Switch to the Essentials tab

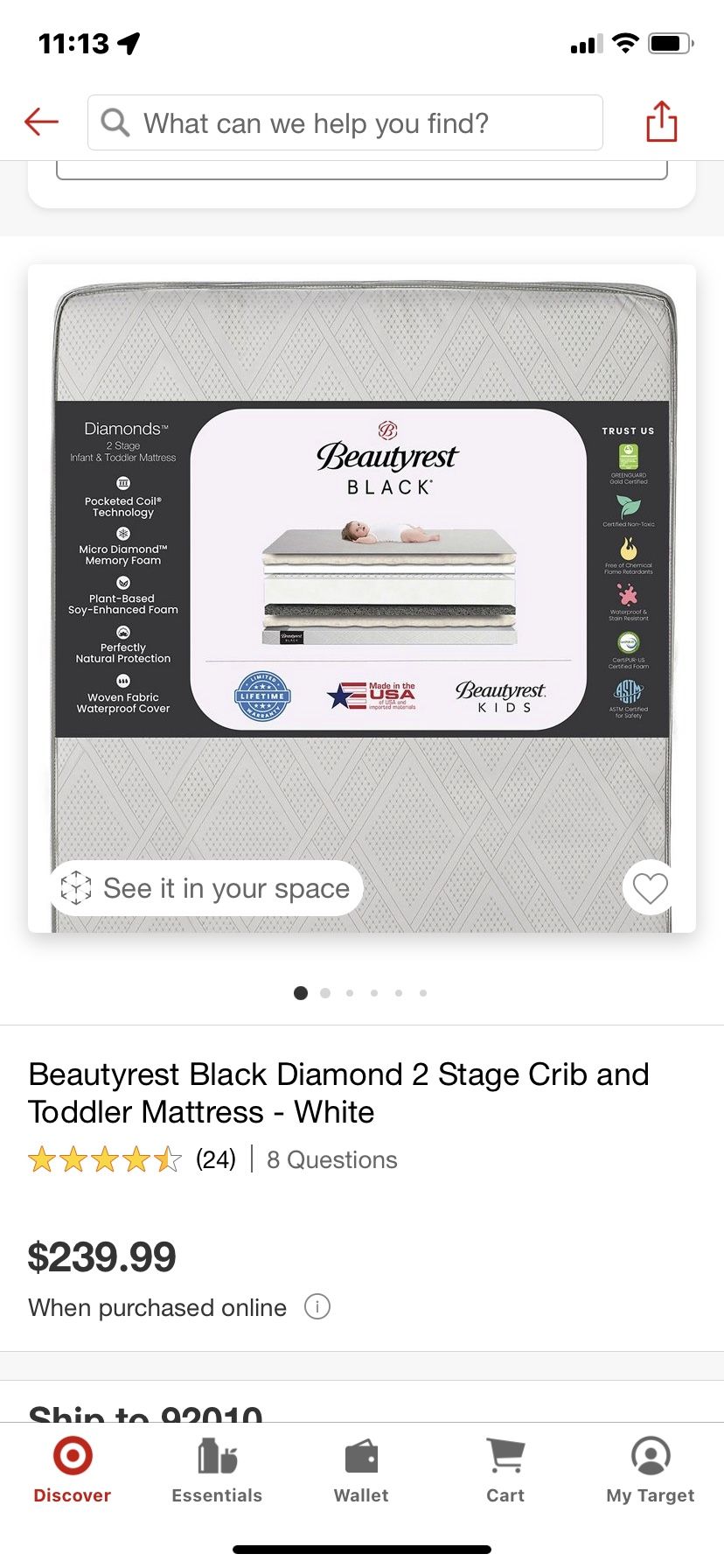217,1470
